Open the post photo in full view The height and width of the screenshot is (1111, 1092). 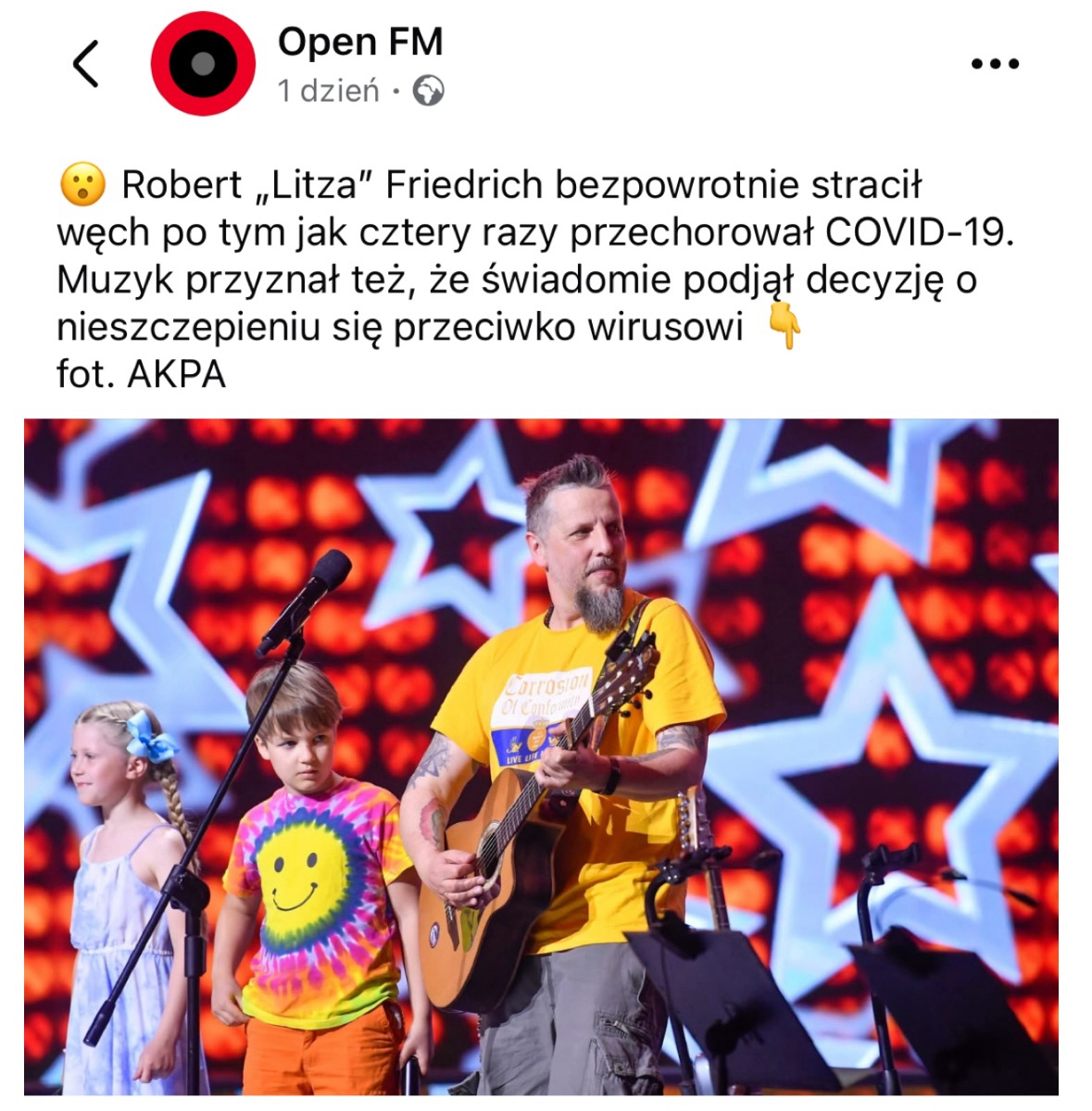pyautogui.click(x=541, y=755)
